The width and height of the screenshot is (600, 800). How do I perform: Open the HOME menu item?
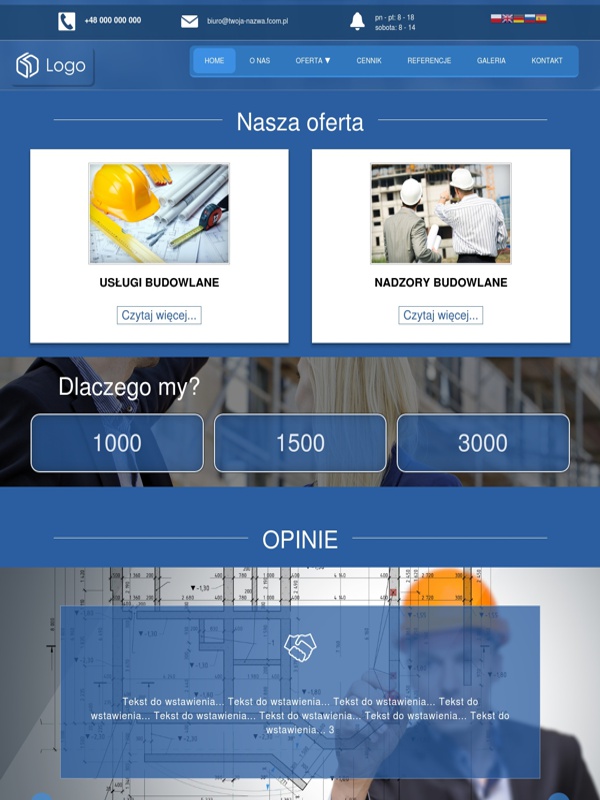coord(214,60)
